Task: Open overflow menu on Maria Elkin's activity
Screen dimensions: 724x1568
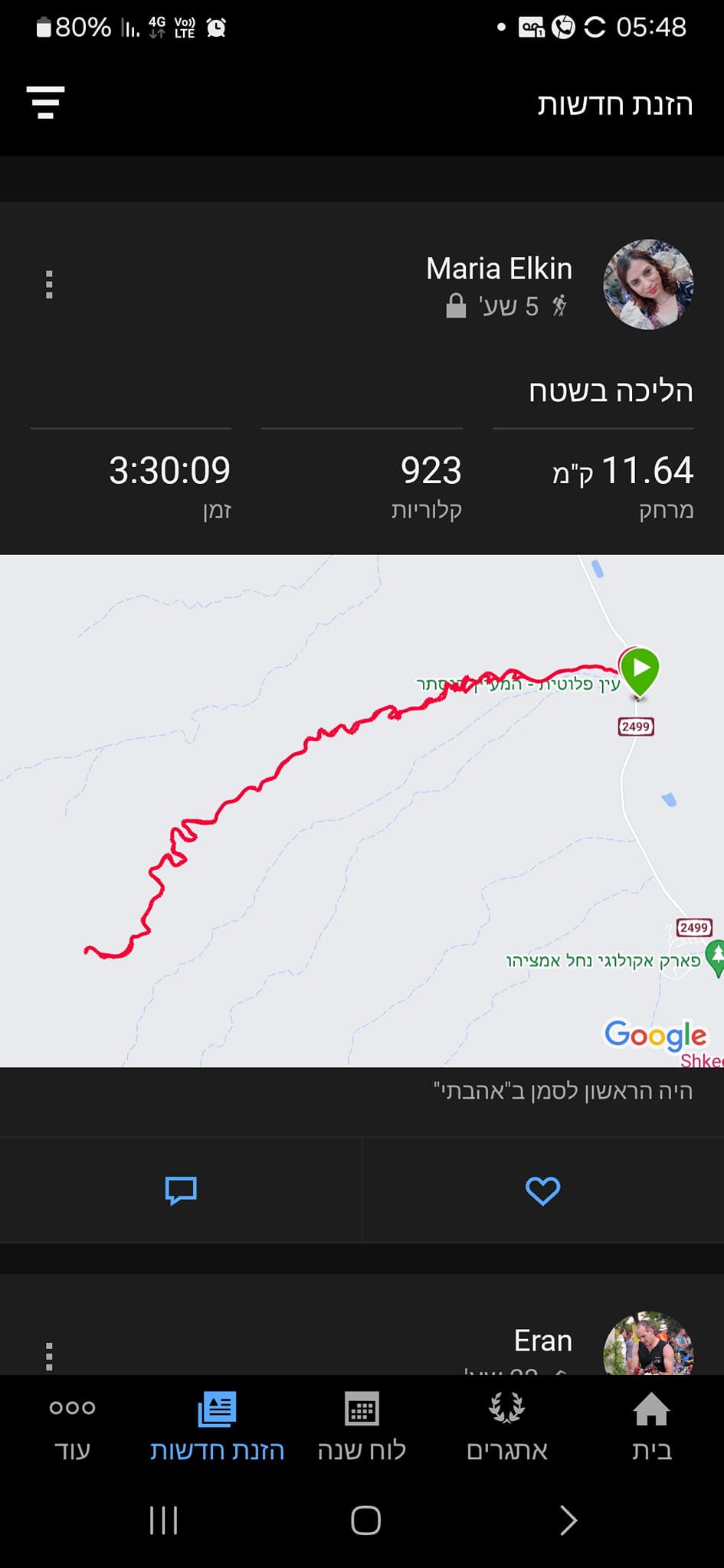Action: pos(49,285)
